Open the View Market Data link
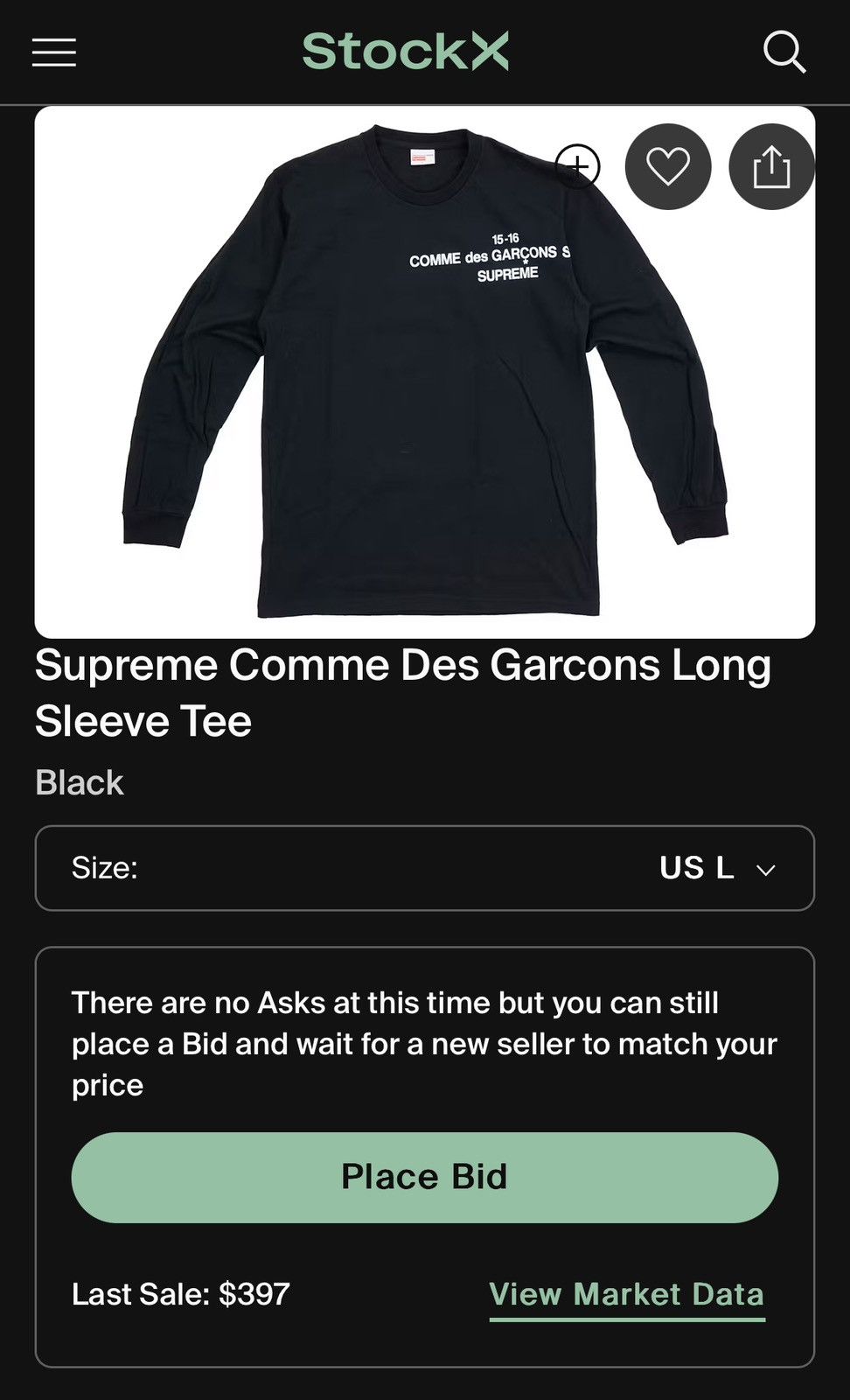Viewport: 850px width, 1400px height. tap(627, 1294)
